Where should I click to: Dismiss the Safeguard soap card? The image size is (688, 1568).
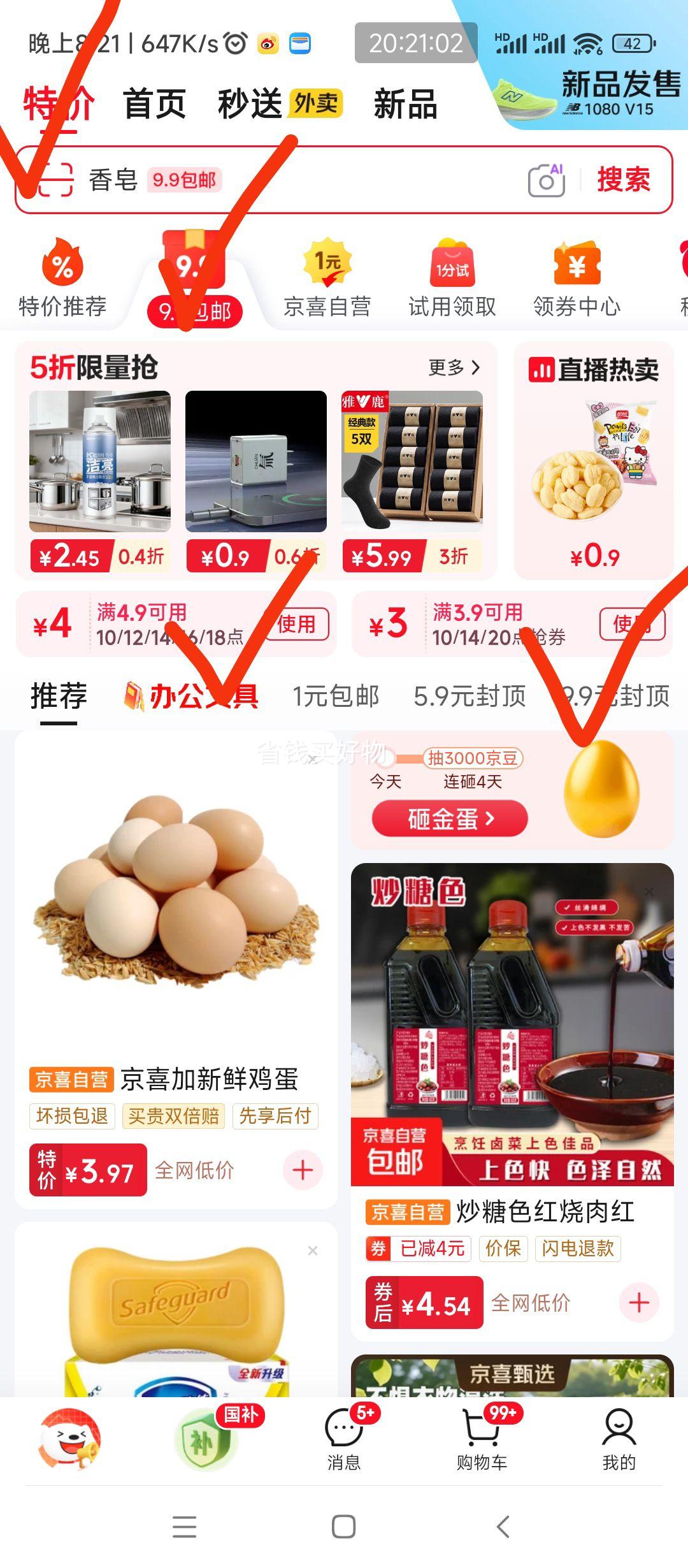coord(312,1251)
